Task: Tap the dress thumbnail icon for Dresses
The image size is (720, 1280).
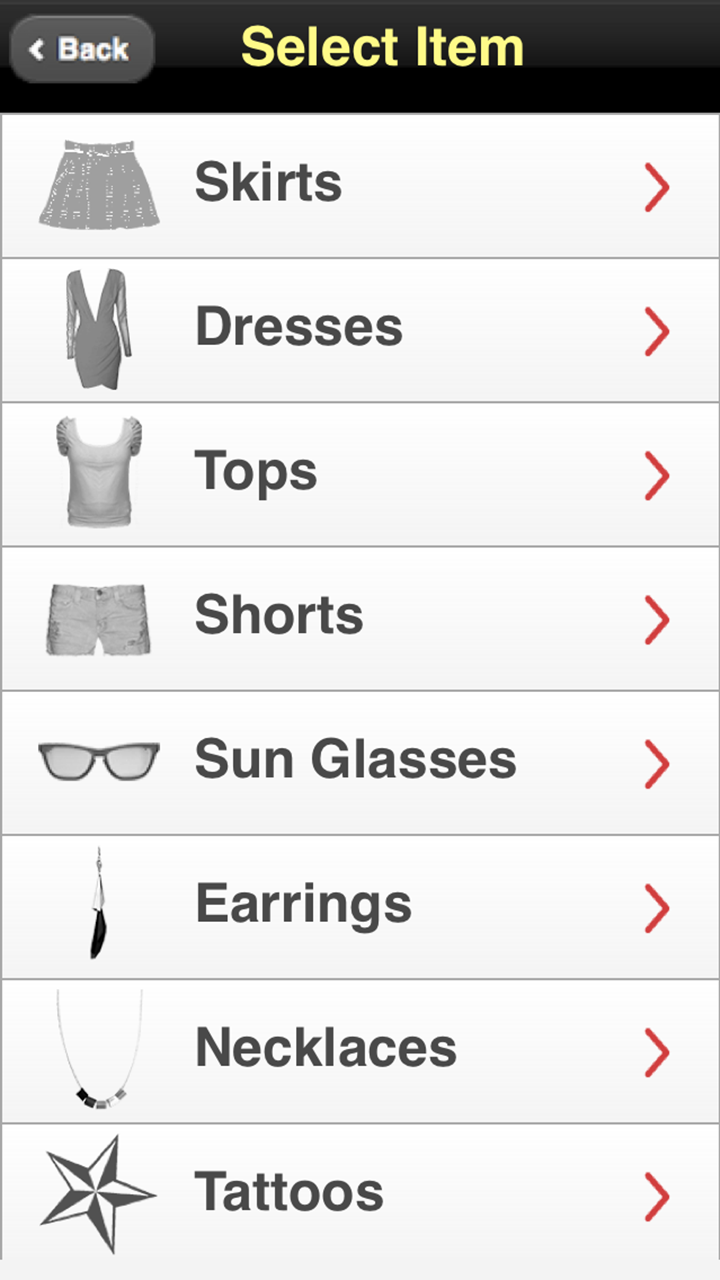Action: (x=98, y=325)
